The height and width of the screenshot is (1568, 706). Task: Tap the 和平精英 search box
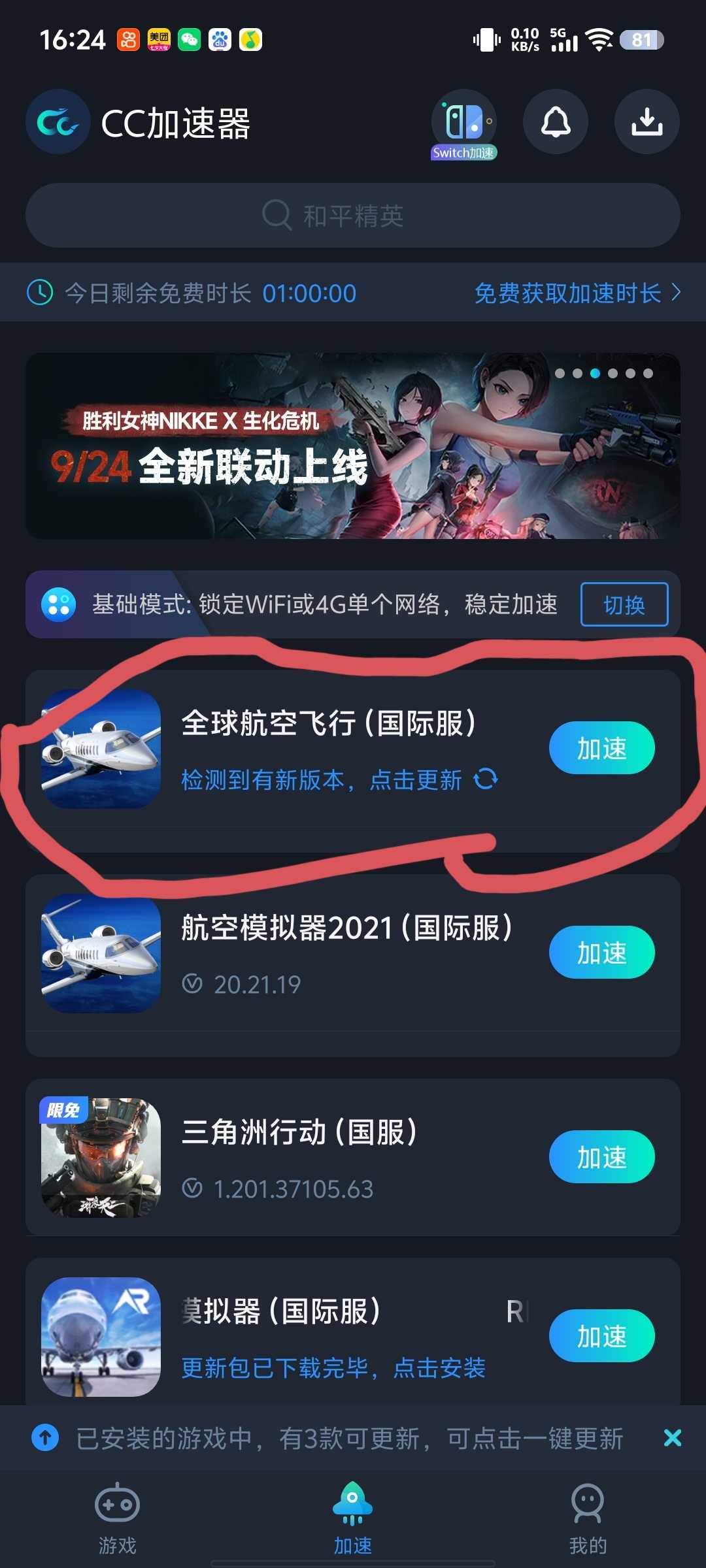point(353,216)
